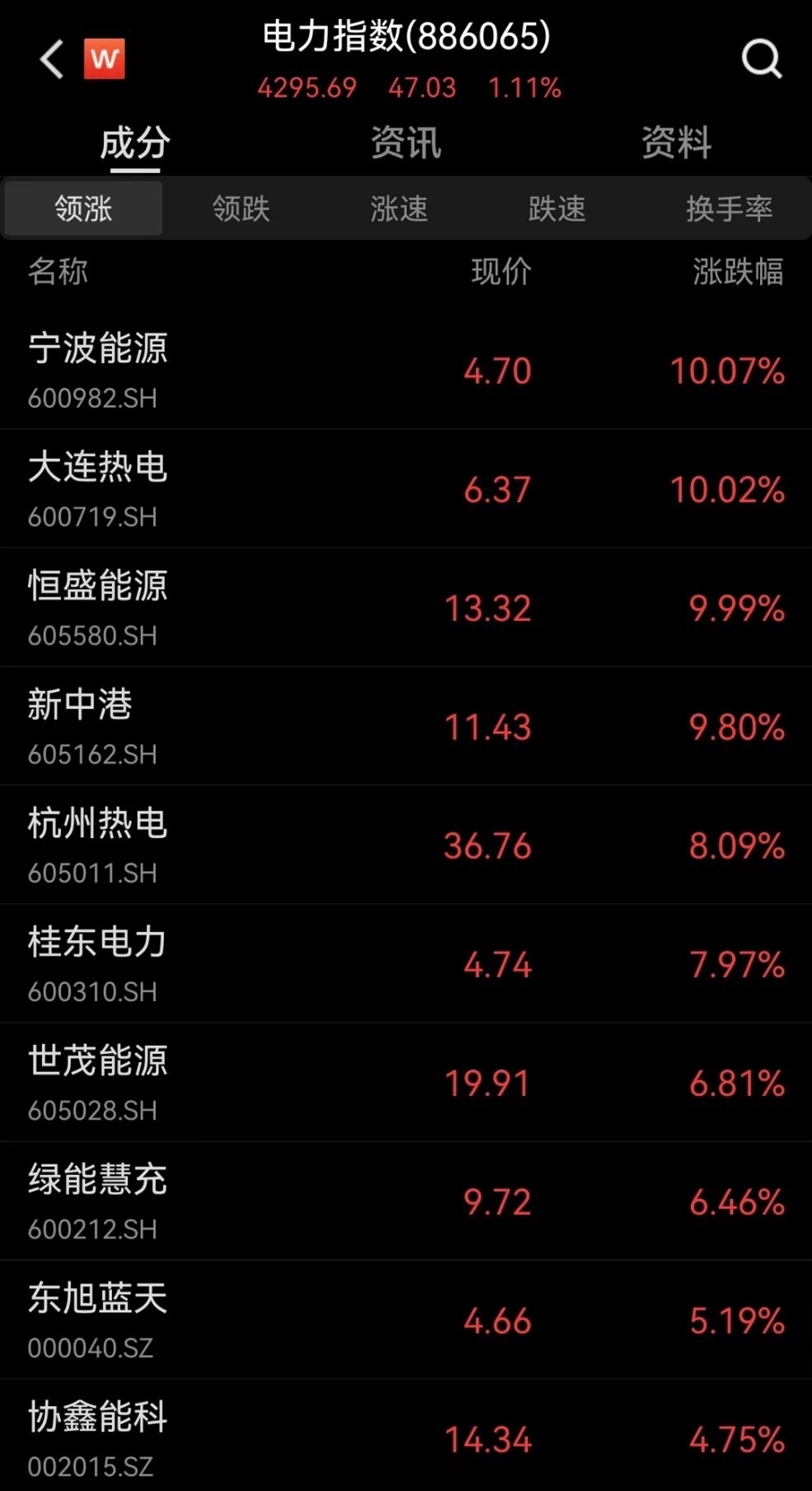
Task: View 杭州热电 stock details
Action: pyautogui.click(x=406, y=845)
